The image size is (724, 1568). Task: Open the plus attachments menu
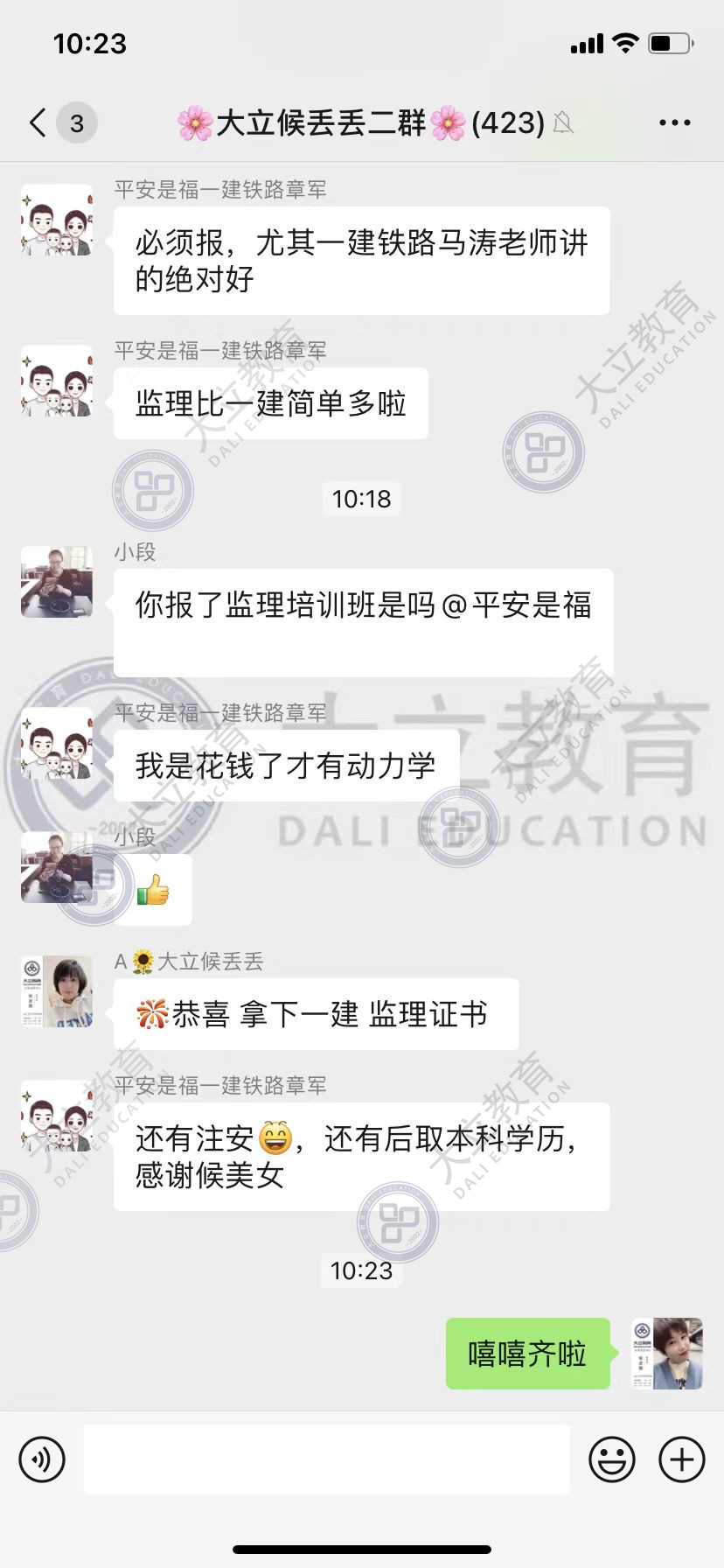click(x=682, y=1459)
